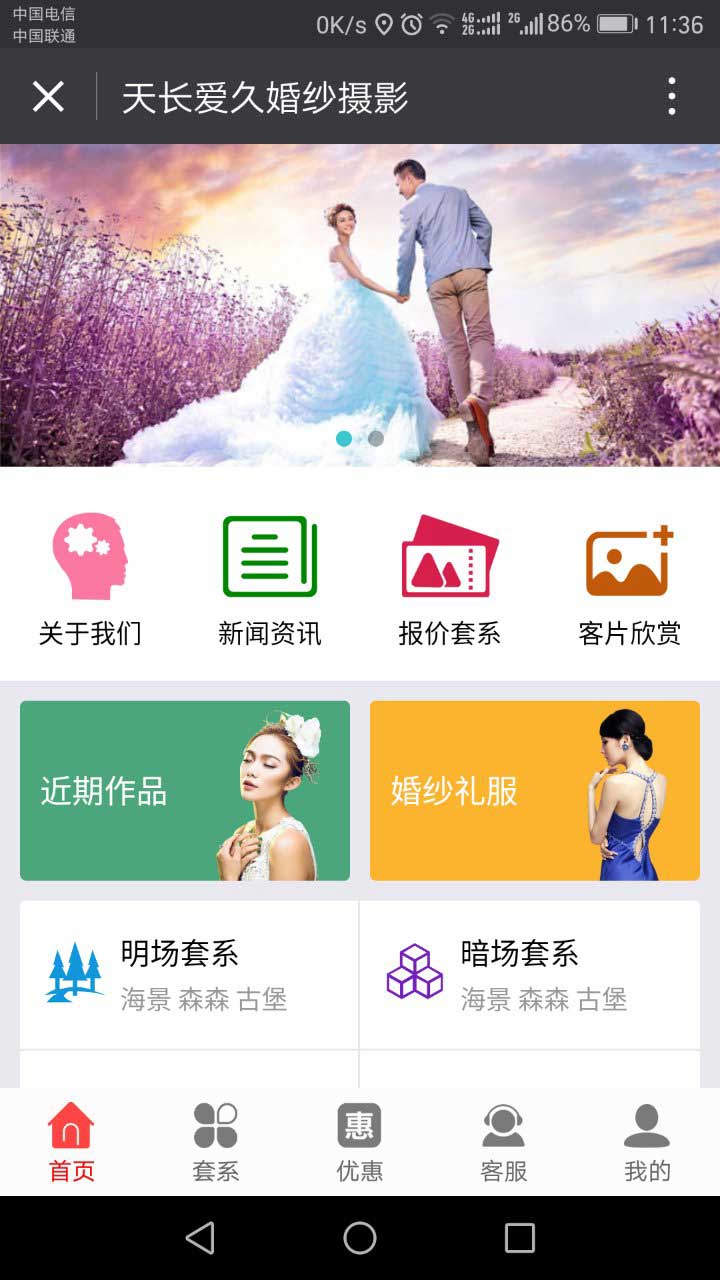Open the 近期作品 card
The width and height of the screenshot is (720, 1280).
point(185,791)
